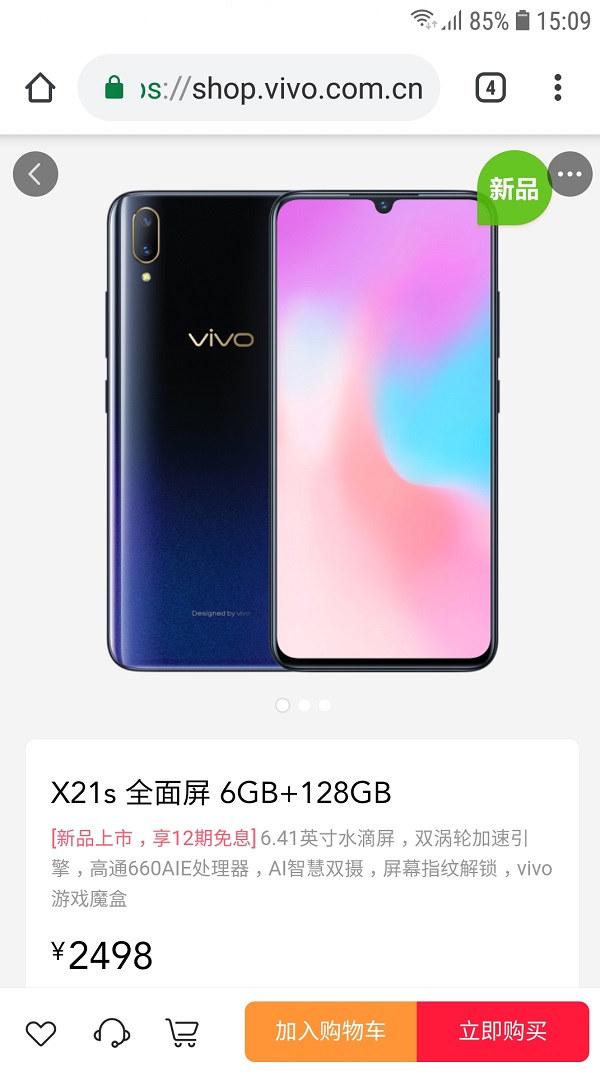Open the browser overflow menu
Viewport: 600px width, 1076px height.
point(557,88)
